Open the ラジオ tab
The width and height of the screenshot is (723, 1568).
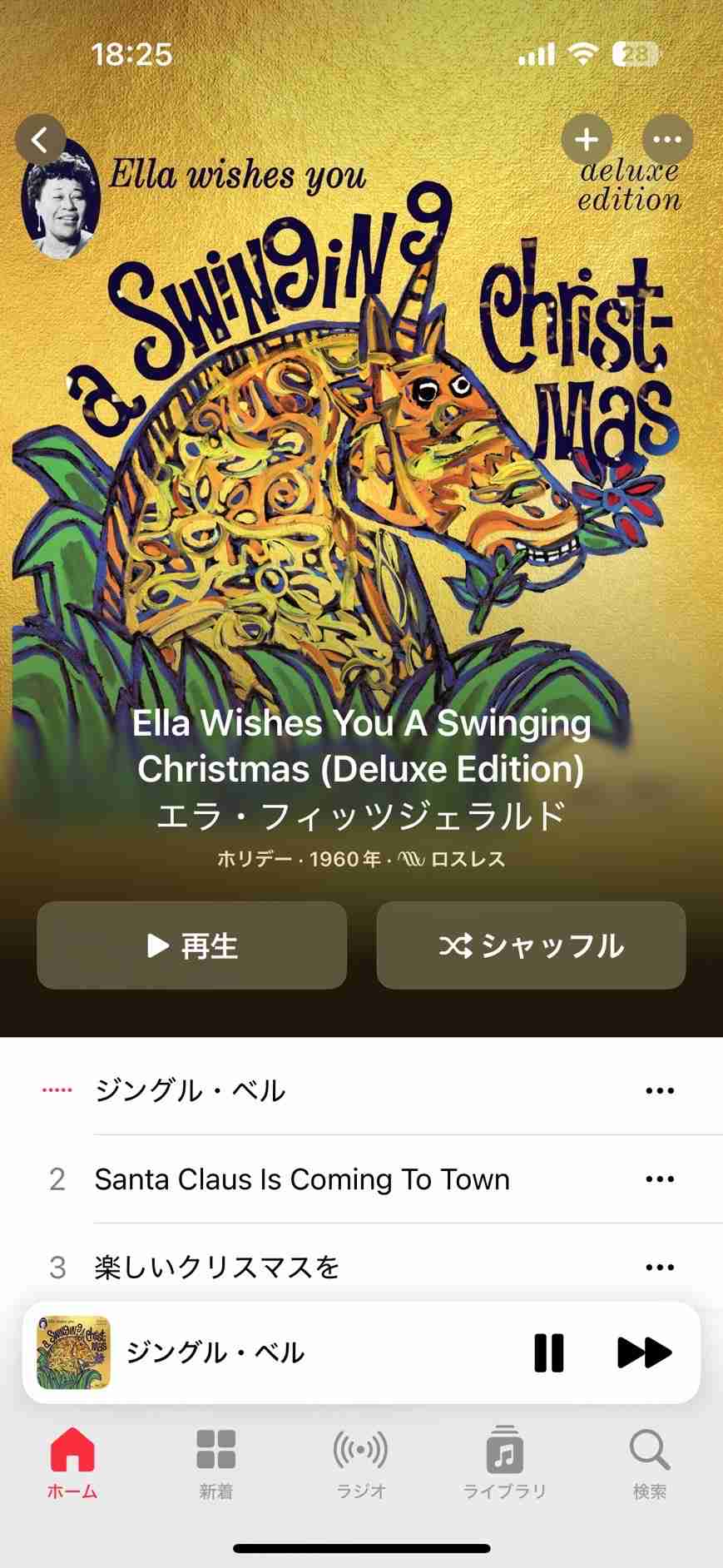tap(361, 1462)
